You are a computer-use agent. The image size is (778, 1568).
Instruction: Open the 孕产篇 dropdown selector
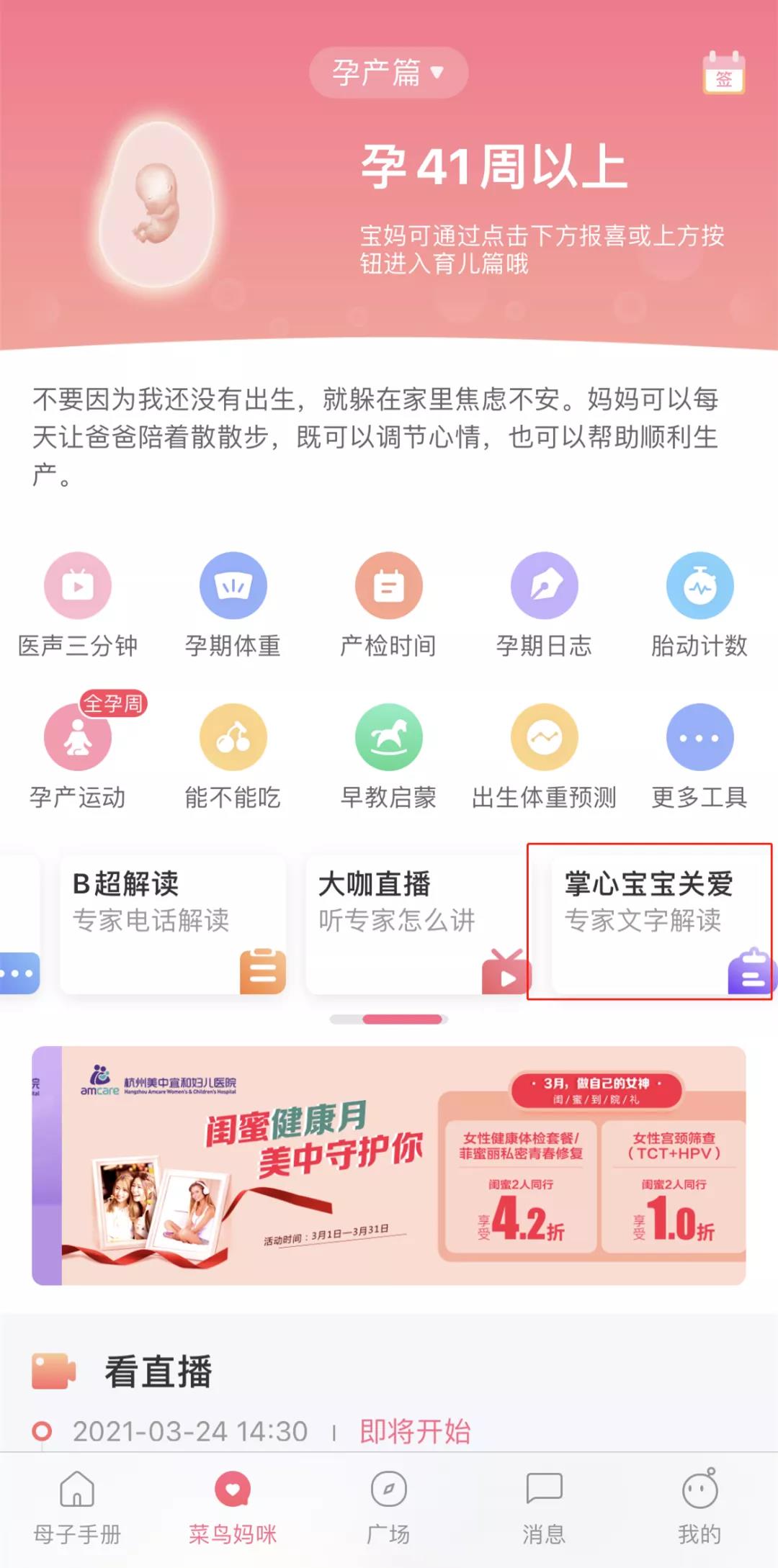click(388, 73)
